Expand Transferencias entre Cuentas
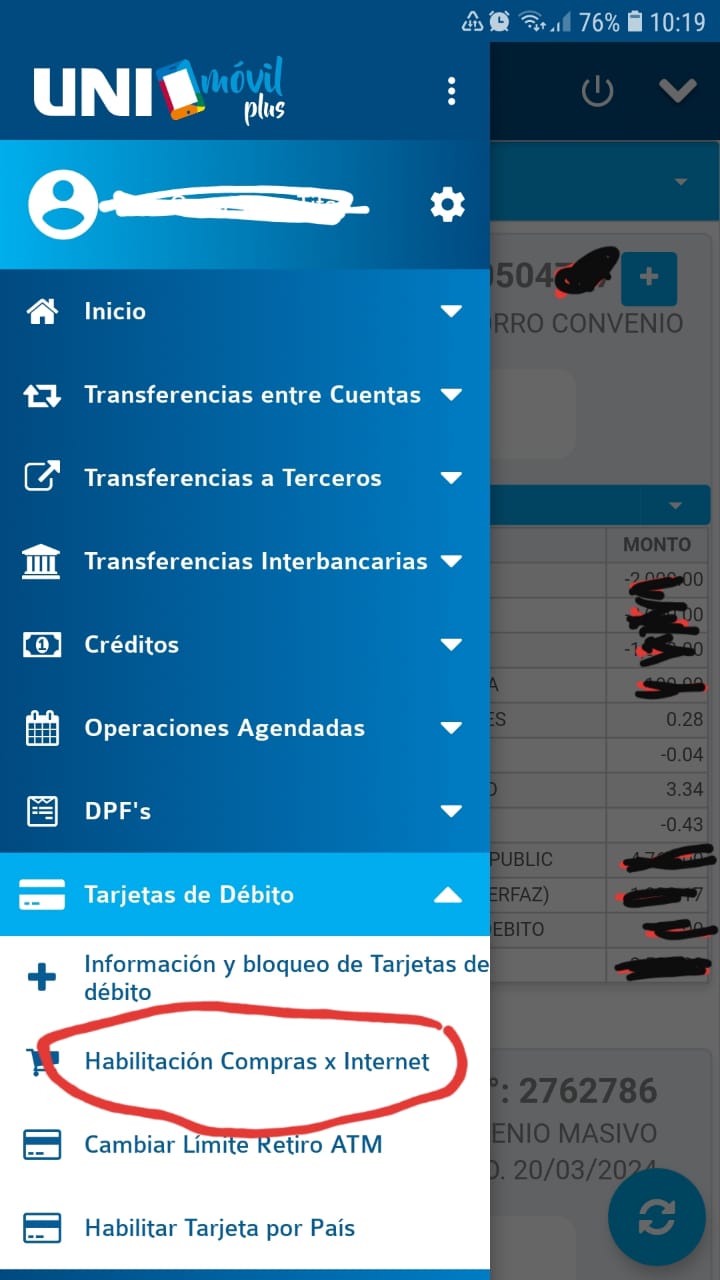720x1280 pixels. [245, 394]
